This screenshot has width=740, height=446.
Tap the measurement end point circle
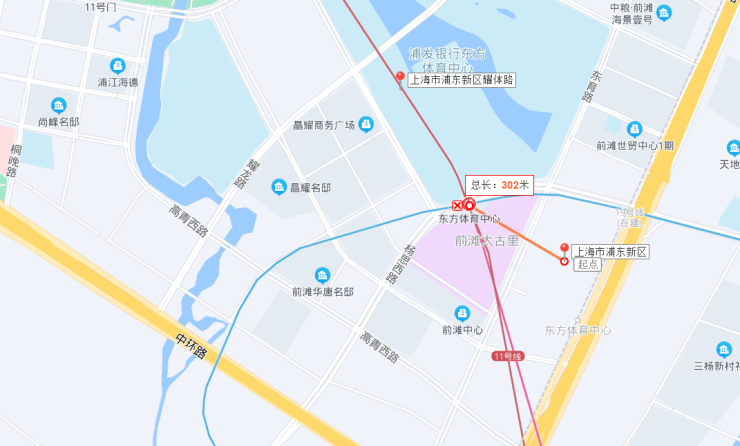pos(470,205)
